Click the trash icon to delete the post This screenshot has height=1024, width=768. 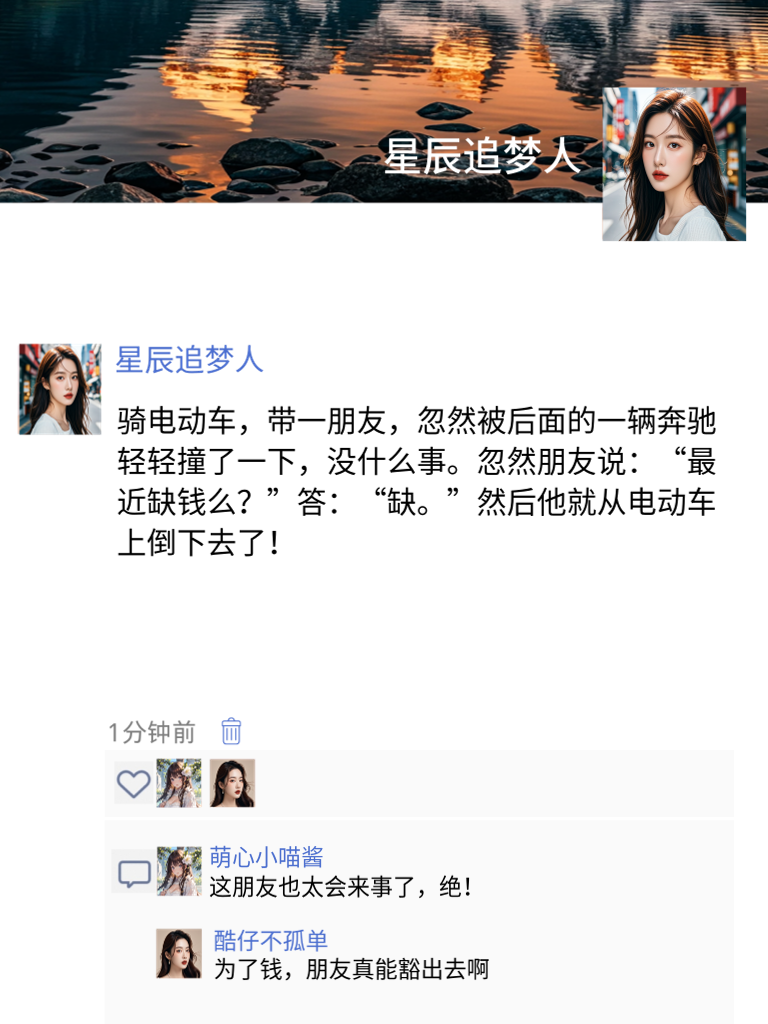pos(231,733)
